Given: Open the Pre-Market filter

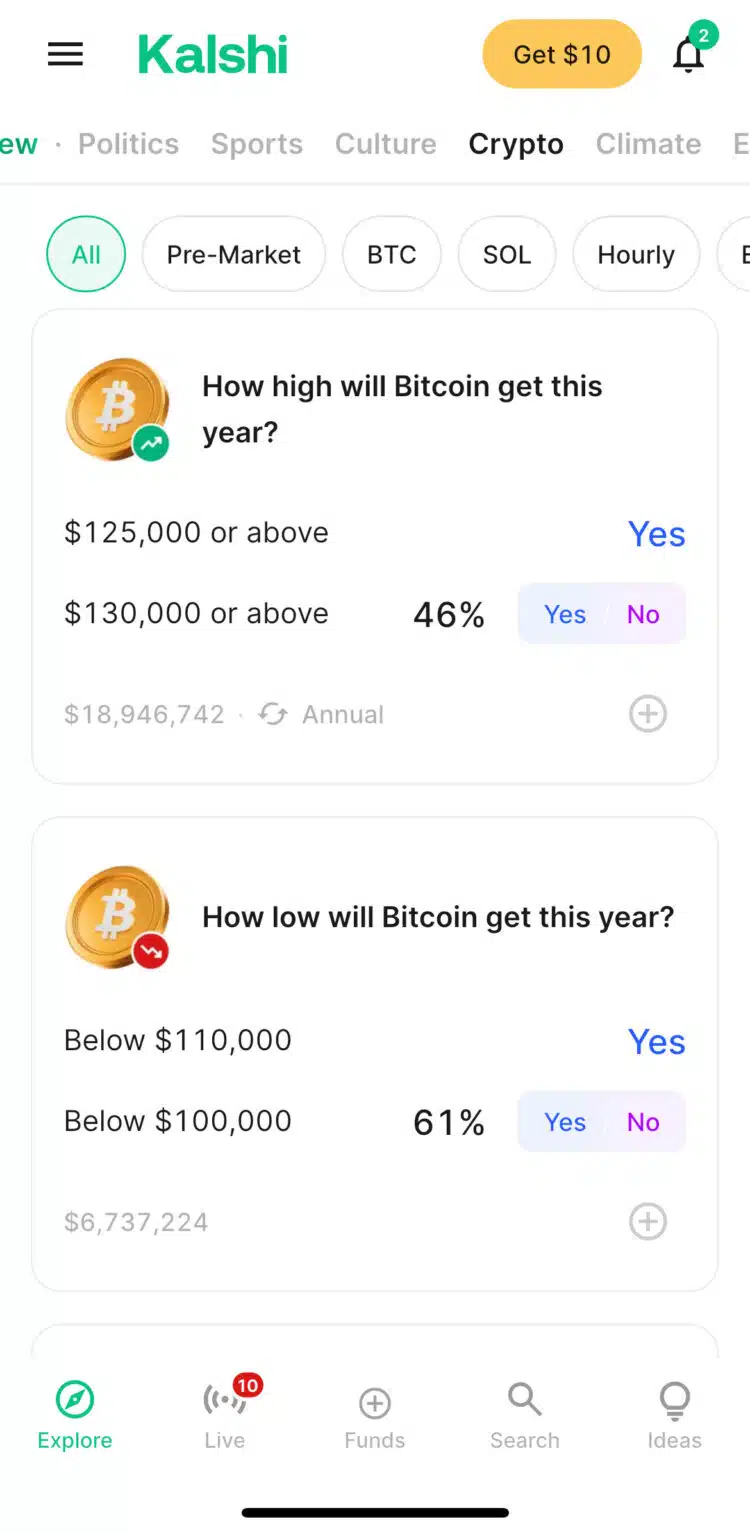Looking at the screenshot, I should click(x=233, y=254).
